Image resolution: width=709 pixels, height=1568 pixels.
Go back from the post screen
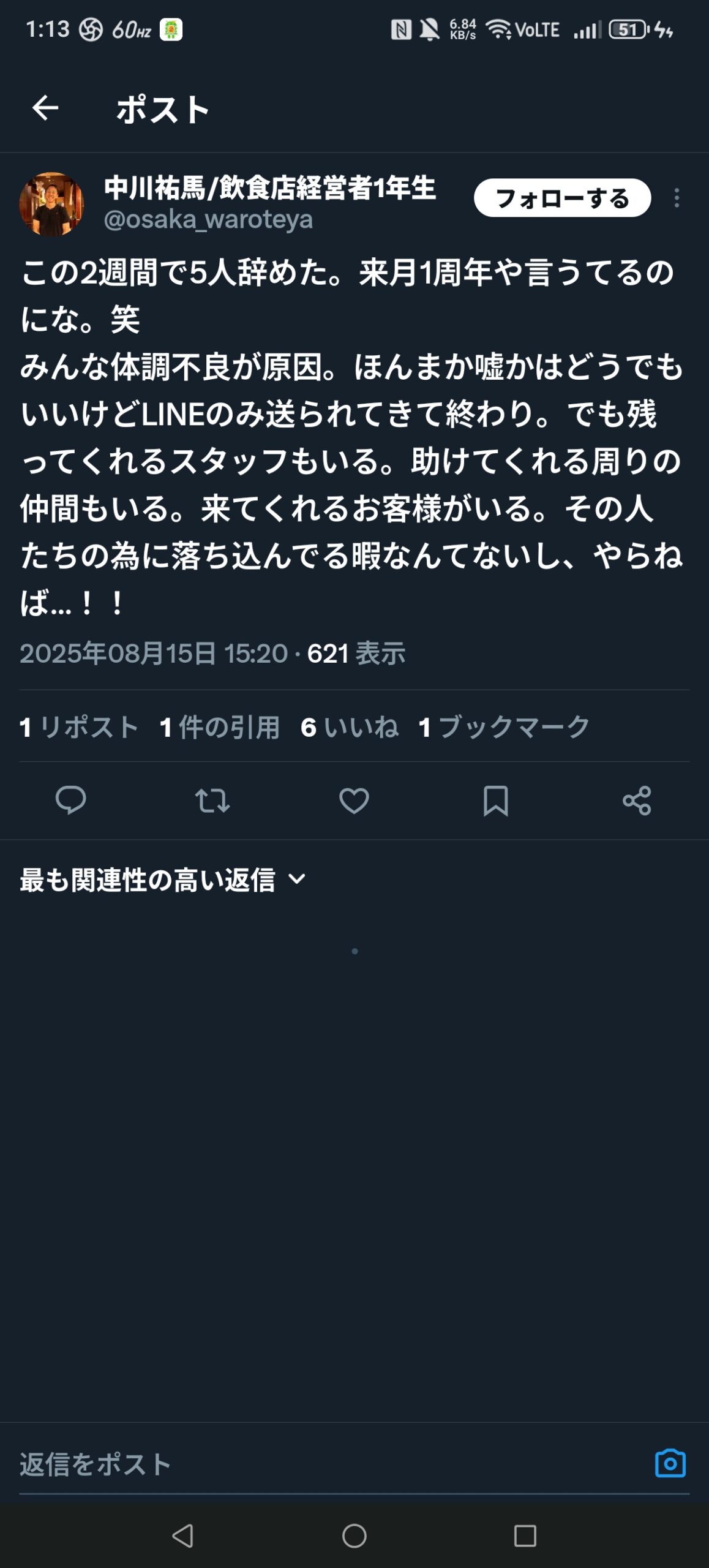45,108
